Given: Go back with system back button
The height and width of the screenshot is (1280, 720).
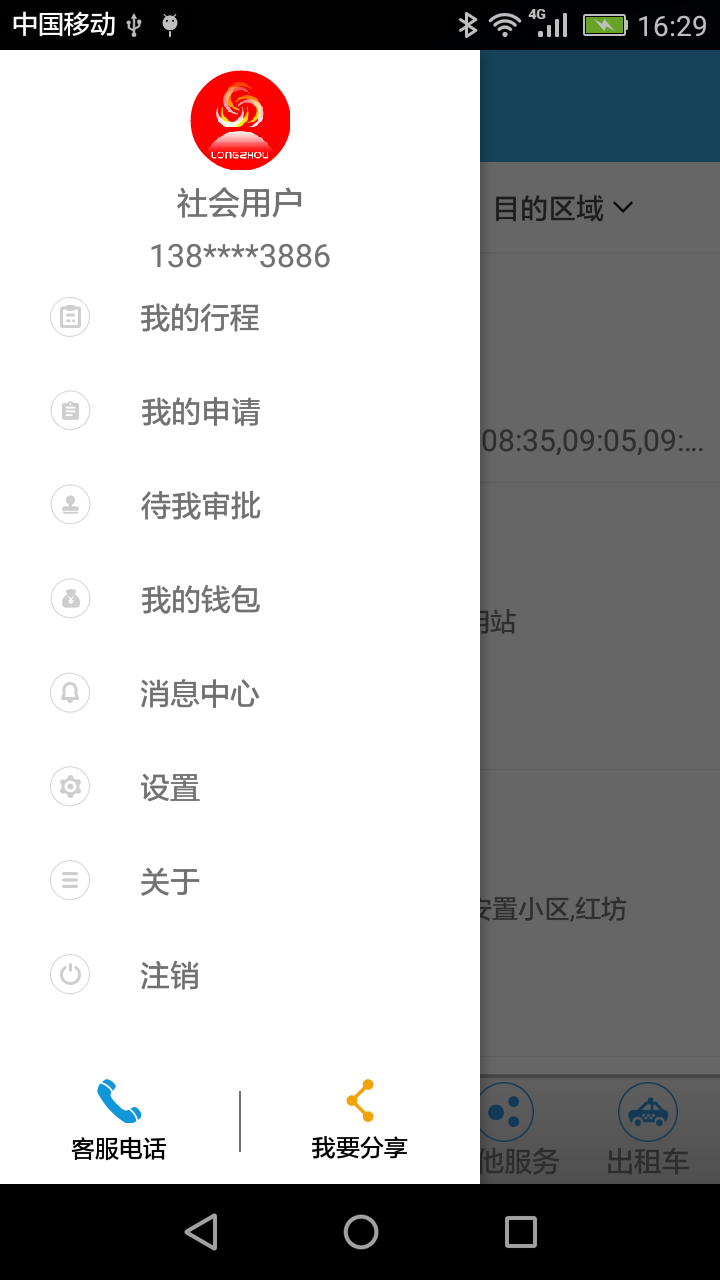Looking at the screenshot, I should click(201, 1232).
